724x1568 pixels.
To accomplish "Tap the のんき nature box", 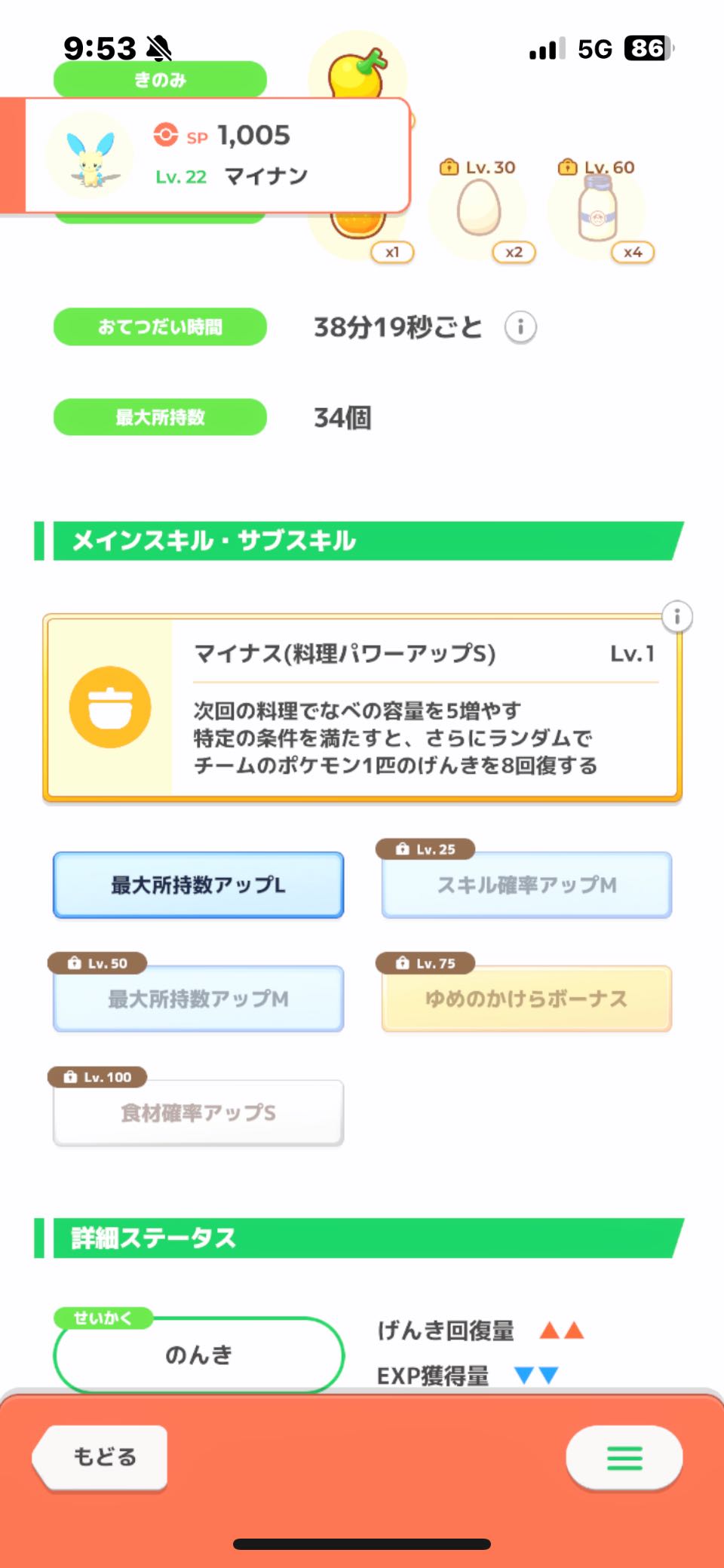I will [x=199, y=1355].
